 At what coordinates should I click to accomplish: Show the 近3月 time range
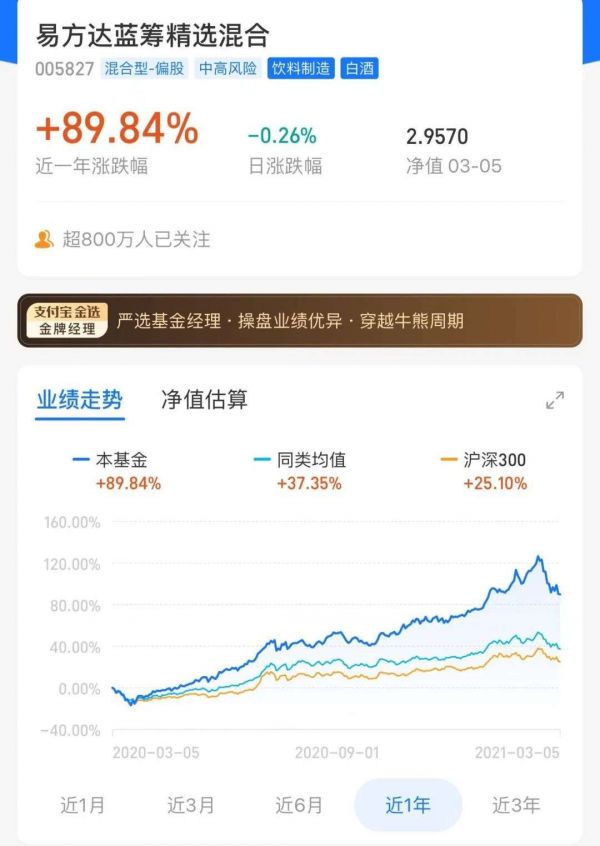click(190, 805)
